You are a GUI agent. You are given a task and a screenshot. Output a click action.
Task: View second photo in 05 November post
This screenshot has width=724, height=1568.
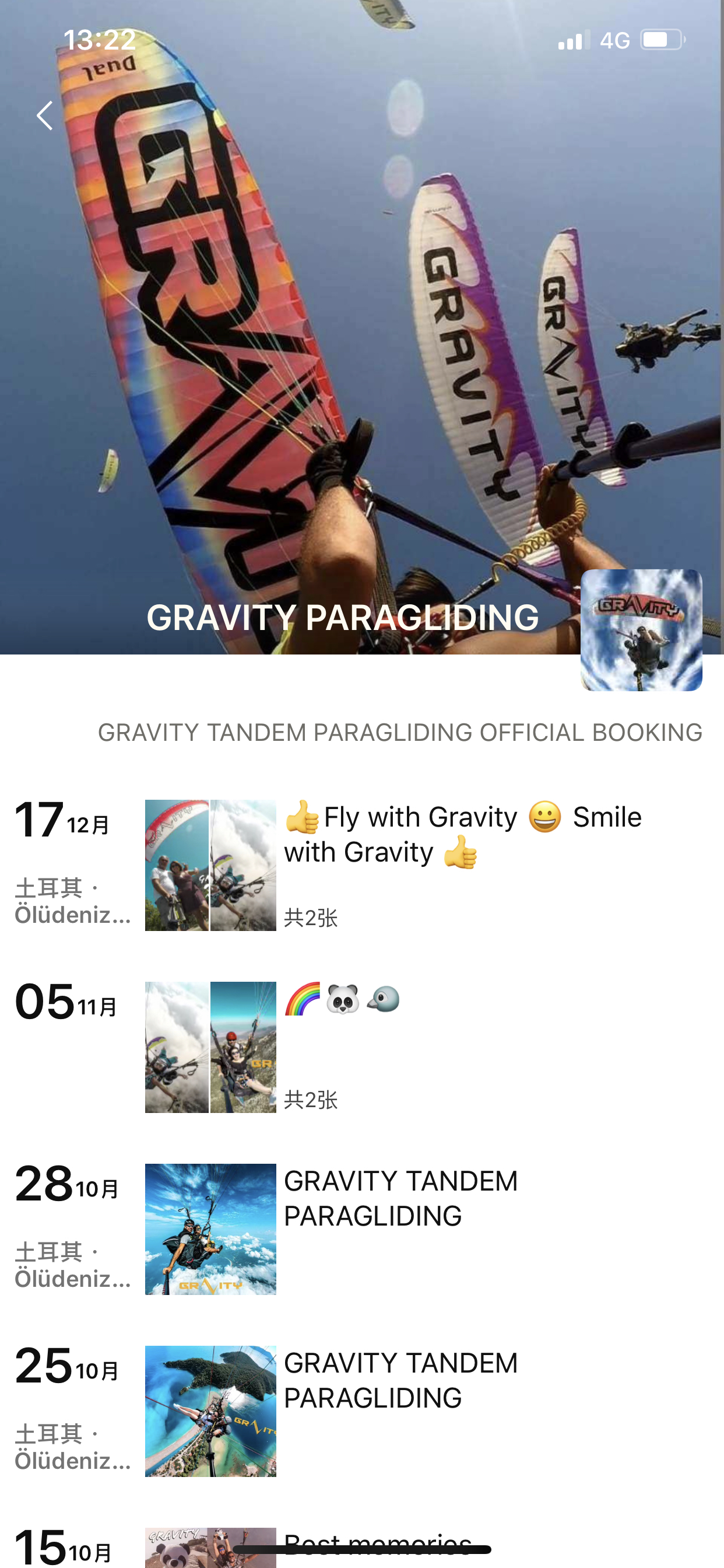click(x=243, y=1047)
